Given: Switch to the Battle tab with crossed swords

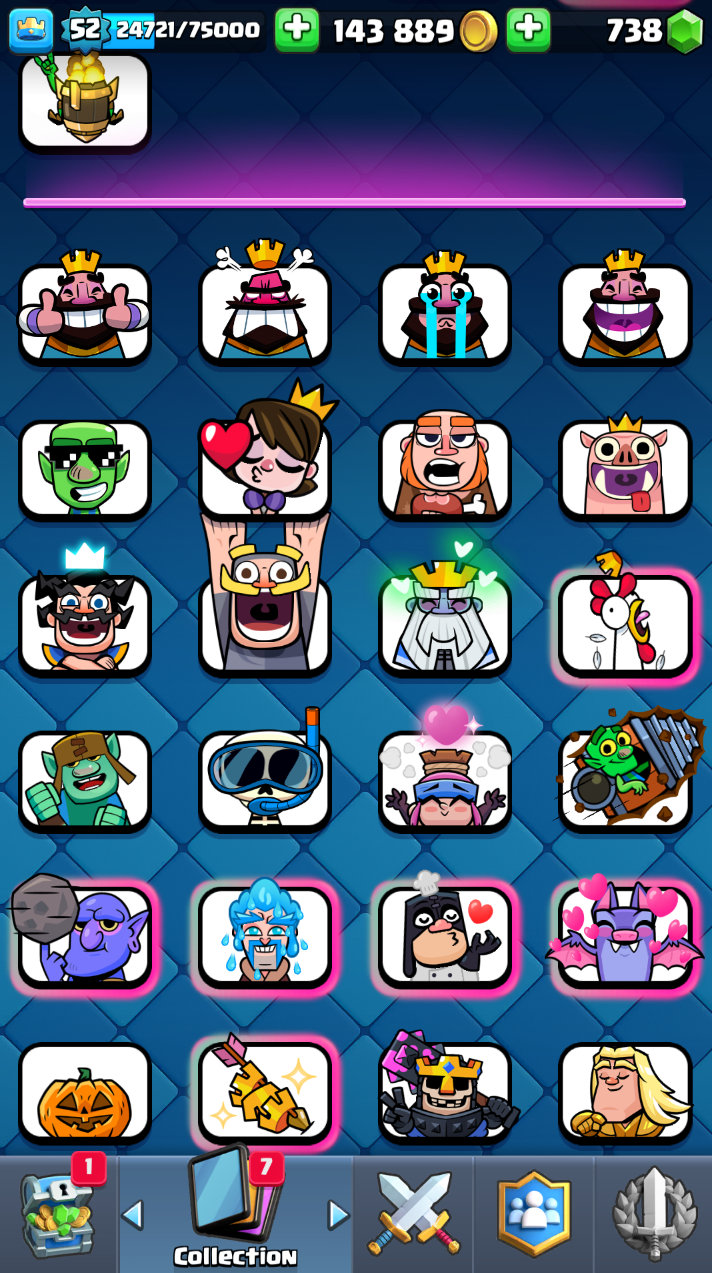Looking at the screenshot, I should click(414, 1215).
